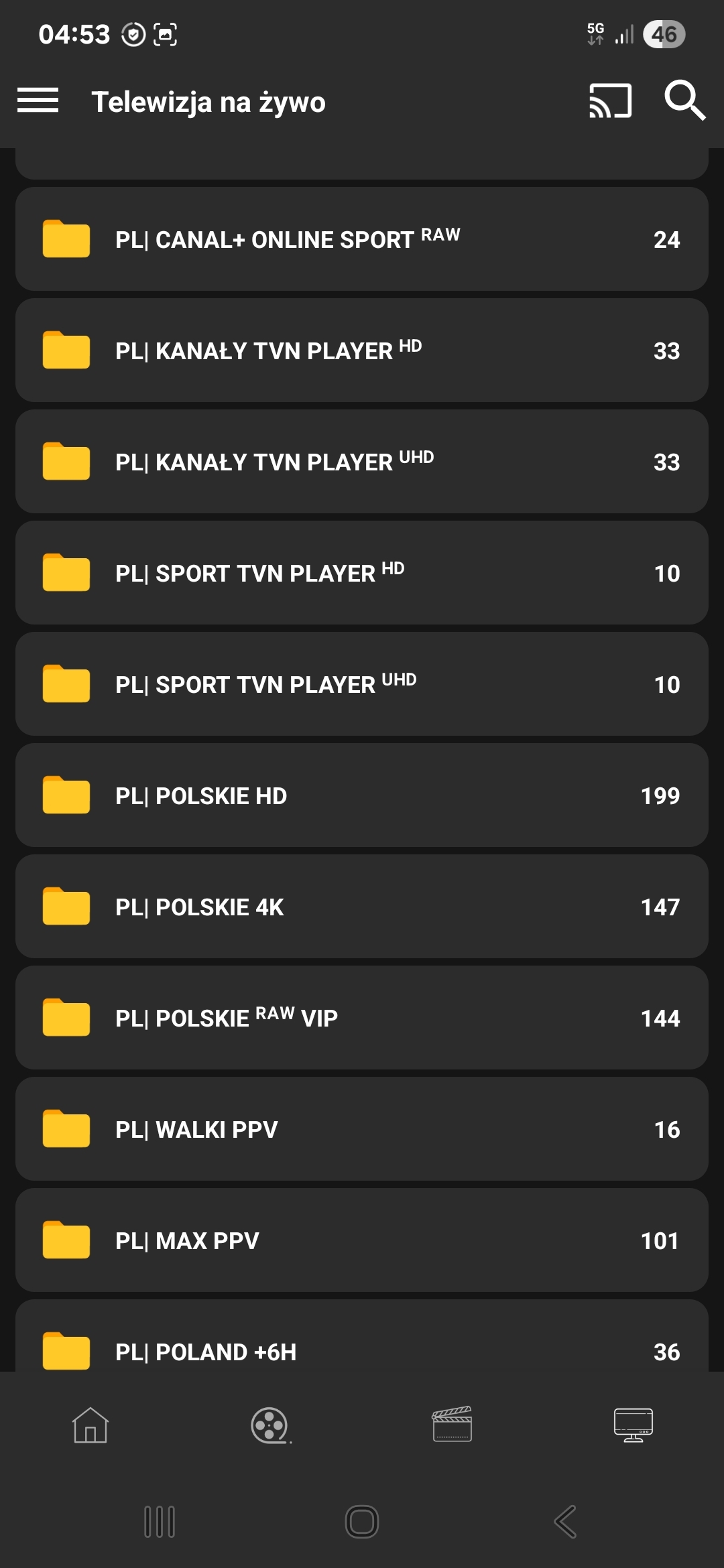Show recent apps from navigation bar
This screenshot has width=724, height=1568.
click(160, 1522)
